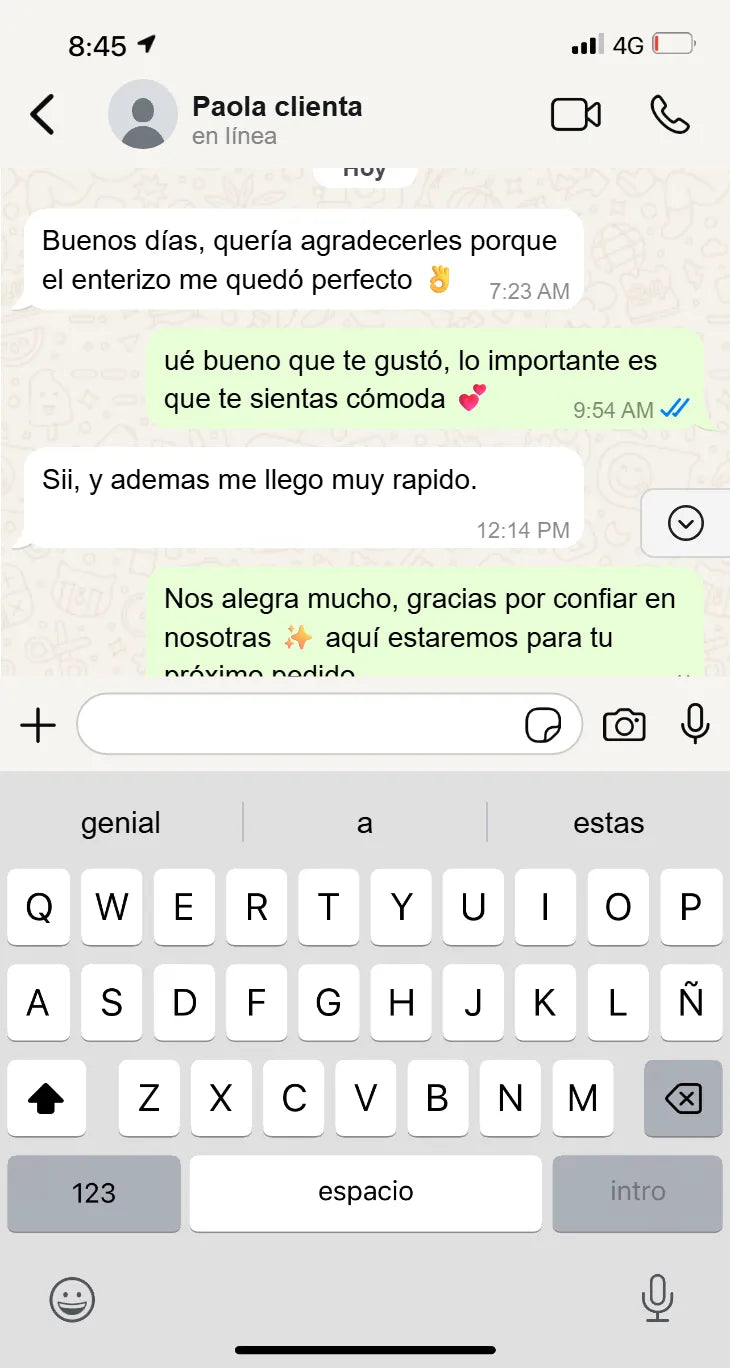Open the sticker picker

(543, 725)
